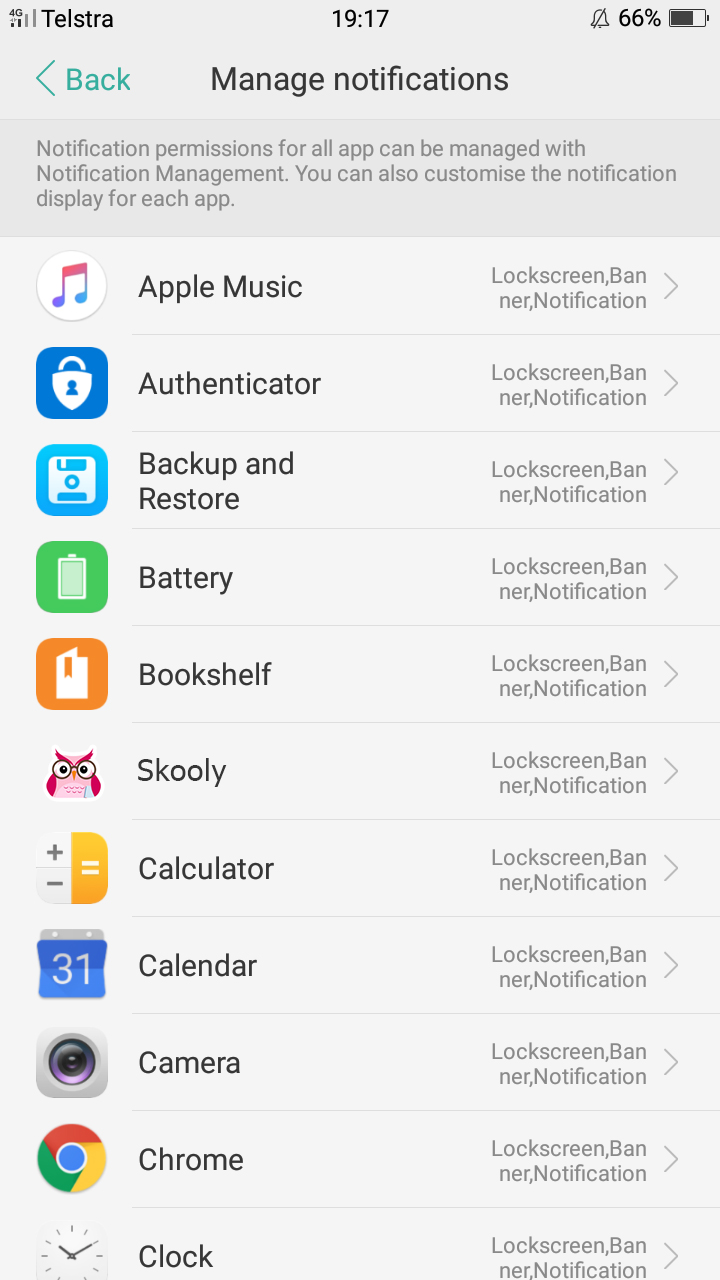The image size is (720, 1280).
Task: Open Authenticator notification settings
Action: pyautogui.click(x=360, y=384)
